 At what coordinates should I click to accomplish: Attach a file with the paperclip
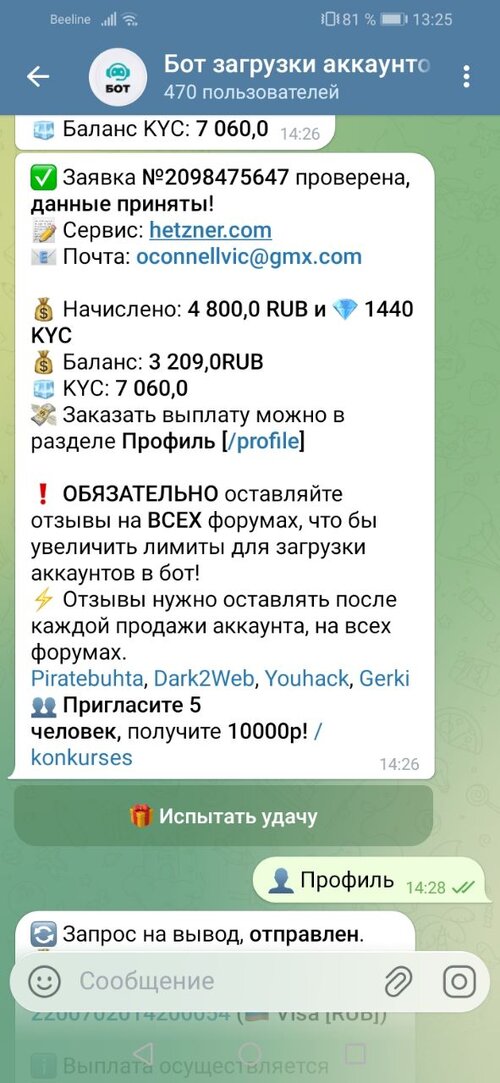click(398, 981)
